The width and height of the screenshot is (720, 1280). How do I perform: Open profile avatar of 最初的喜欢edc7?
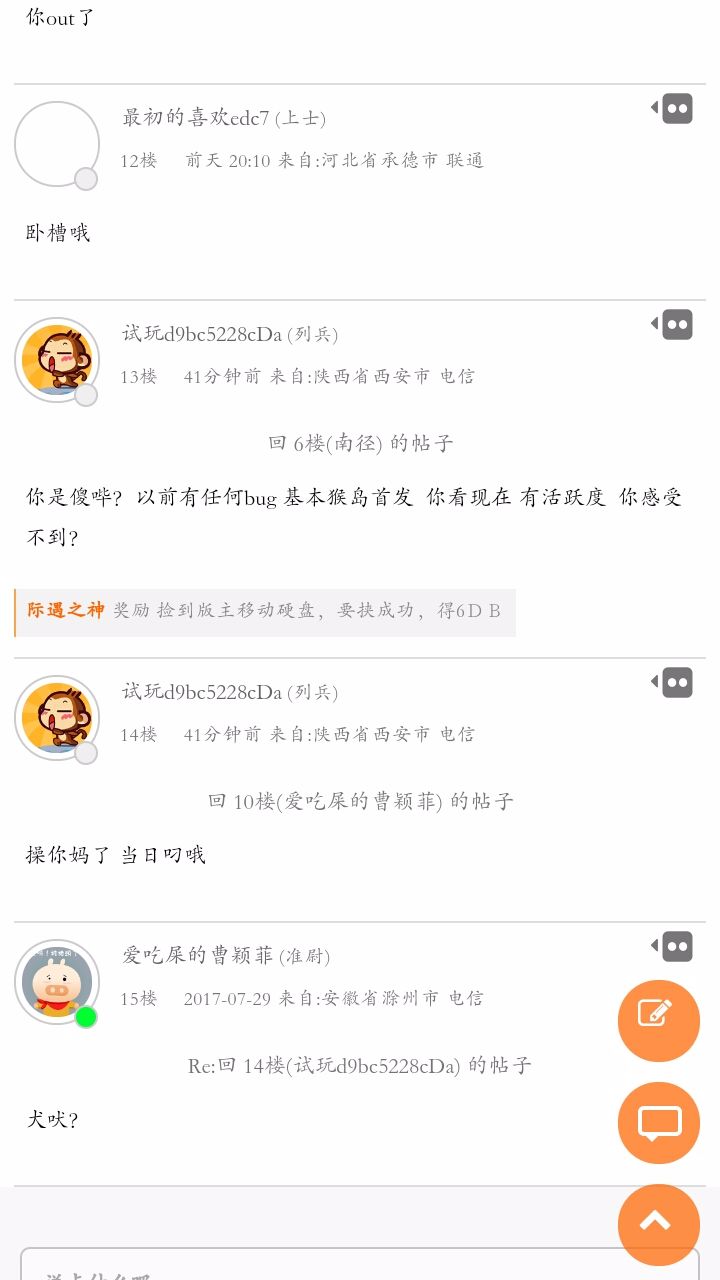coord(56,144)
